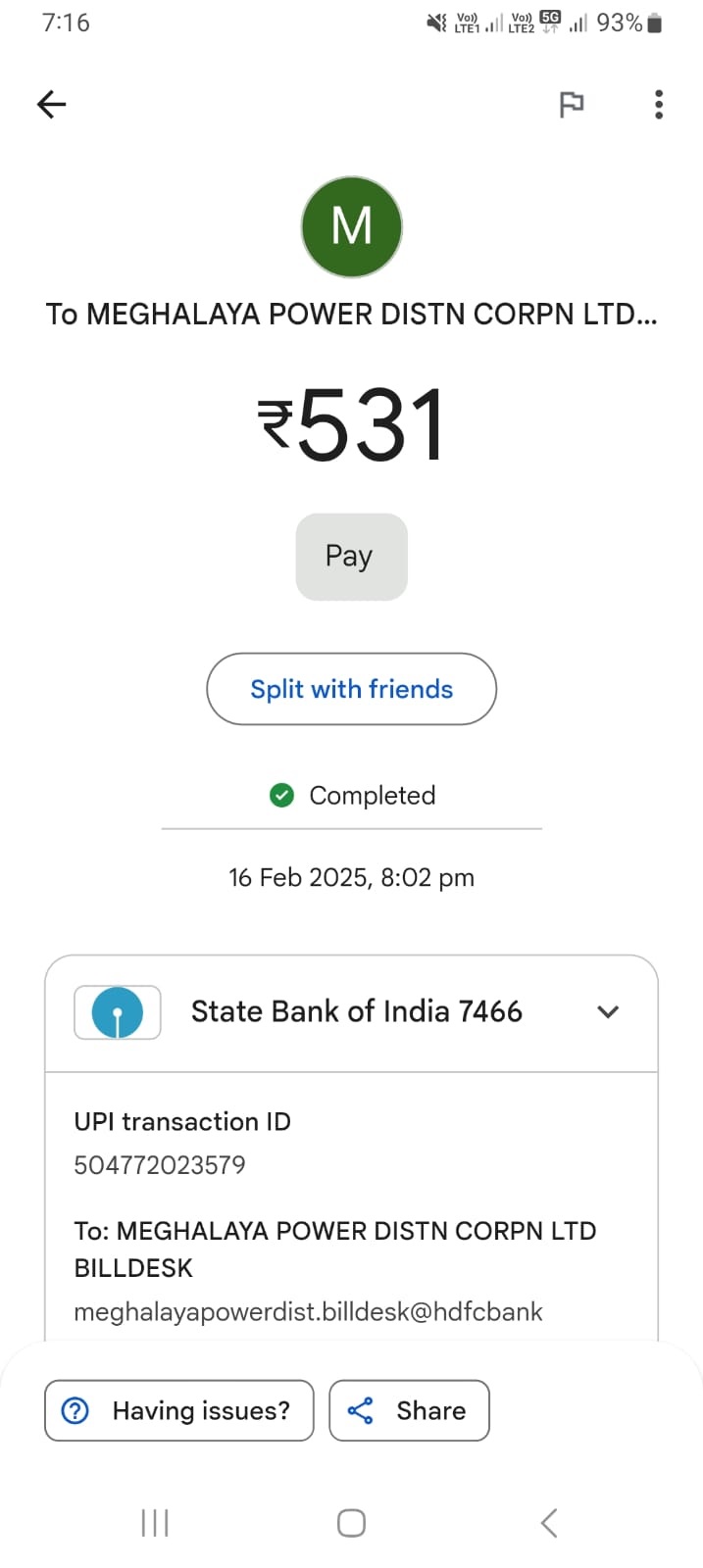This screenshot has height=1568, width=703.
Task: Go back using the top-left arrow
Action: (x=51, y=104)
